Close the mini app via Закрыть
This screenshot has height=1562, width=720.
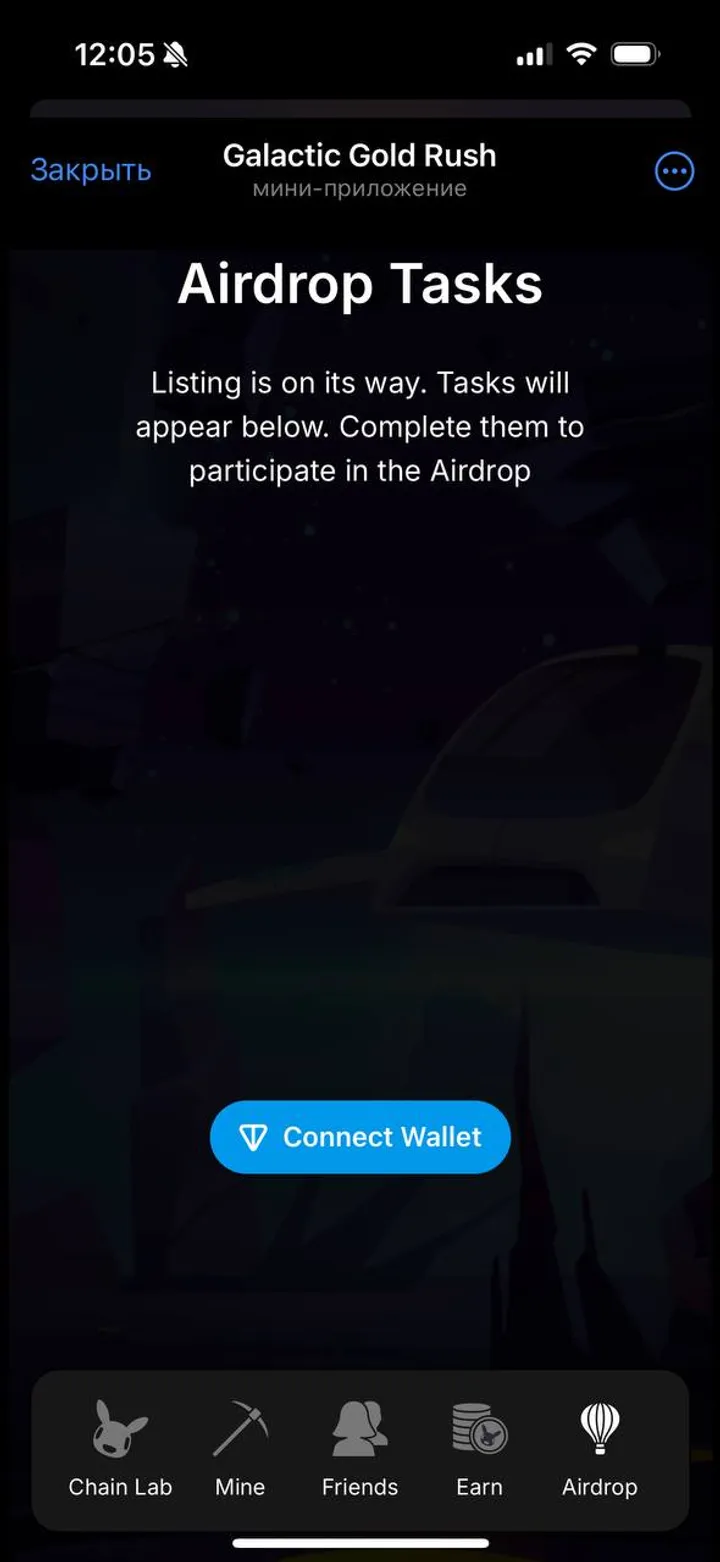point(91,171)
